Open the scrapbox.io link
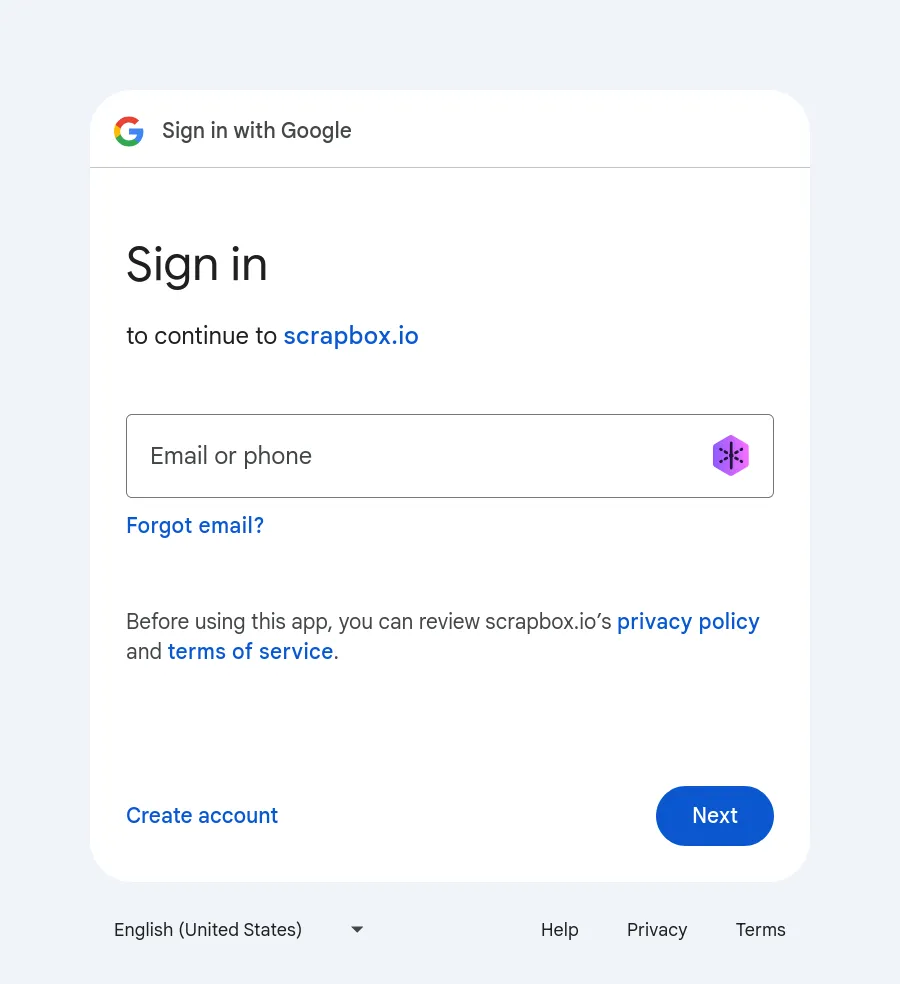The image size is (900, 984). click(x=351, y=336)
